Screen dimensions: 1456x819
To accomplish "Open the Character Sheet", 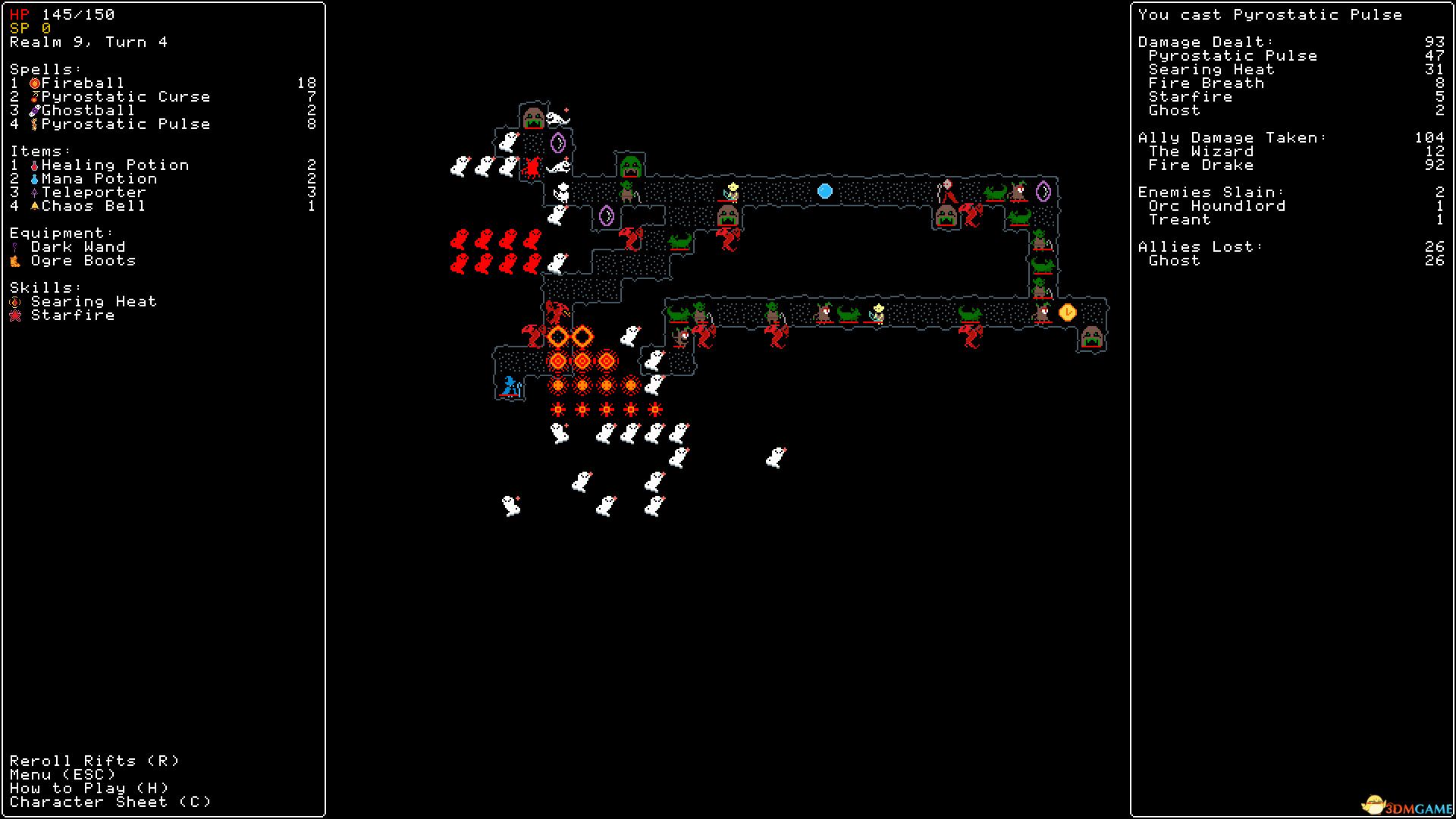I will pos(110,802).
